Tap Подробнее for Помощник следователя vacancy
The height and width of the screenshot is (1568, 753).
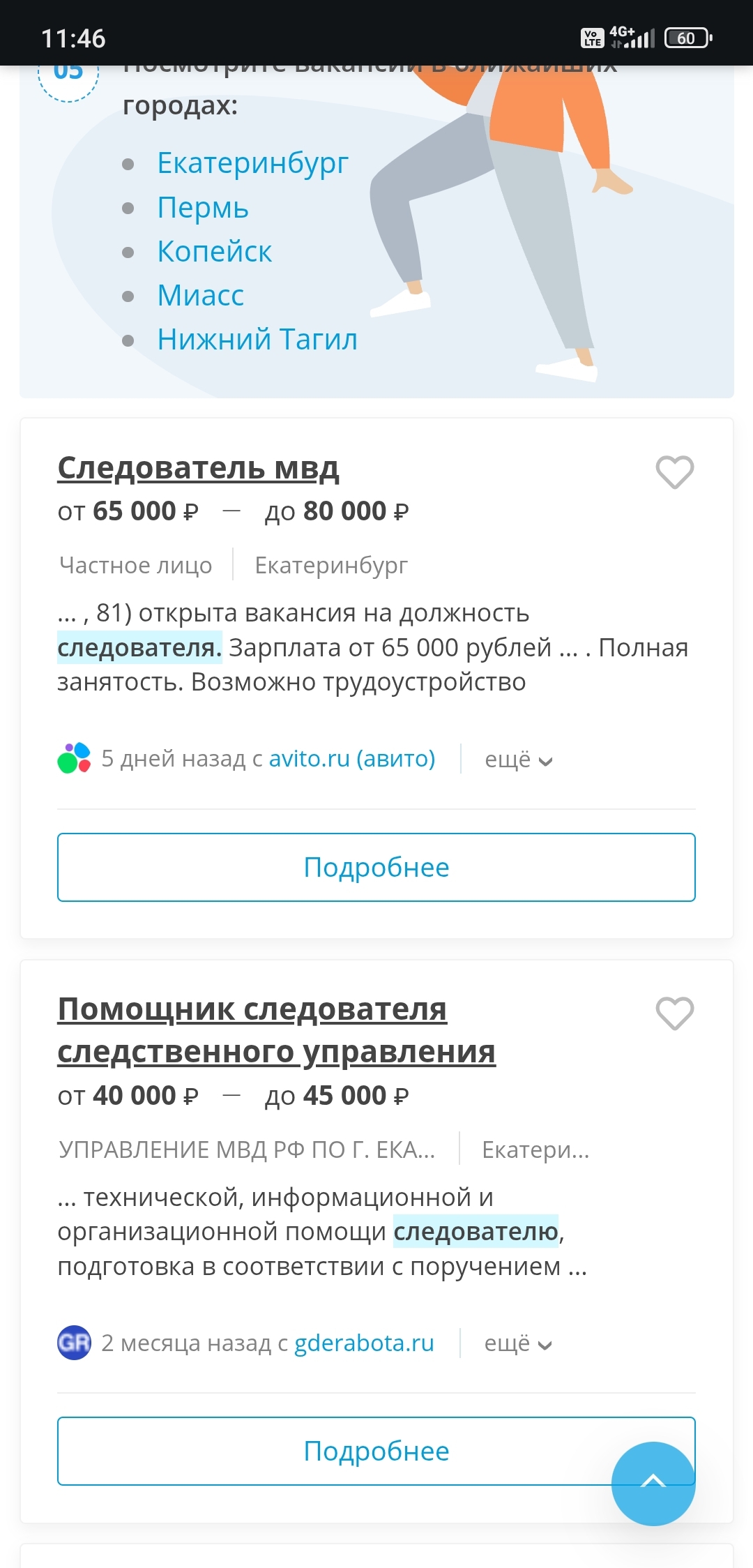(x=335, y=1451)
